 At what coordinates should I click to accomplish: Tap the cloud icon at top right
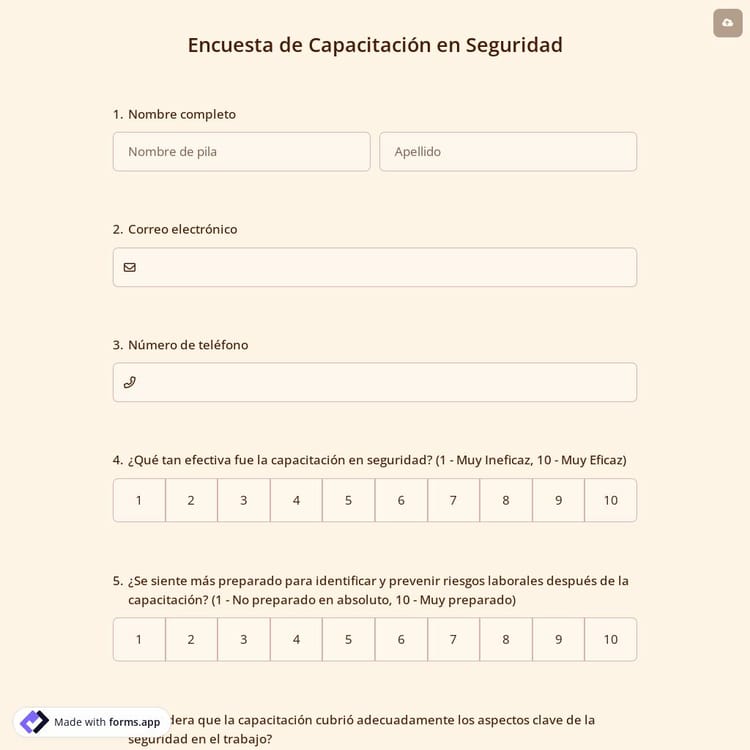[727, 23]
